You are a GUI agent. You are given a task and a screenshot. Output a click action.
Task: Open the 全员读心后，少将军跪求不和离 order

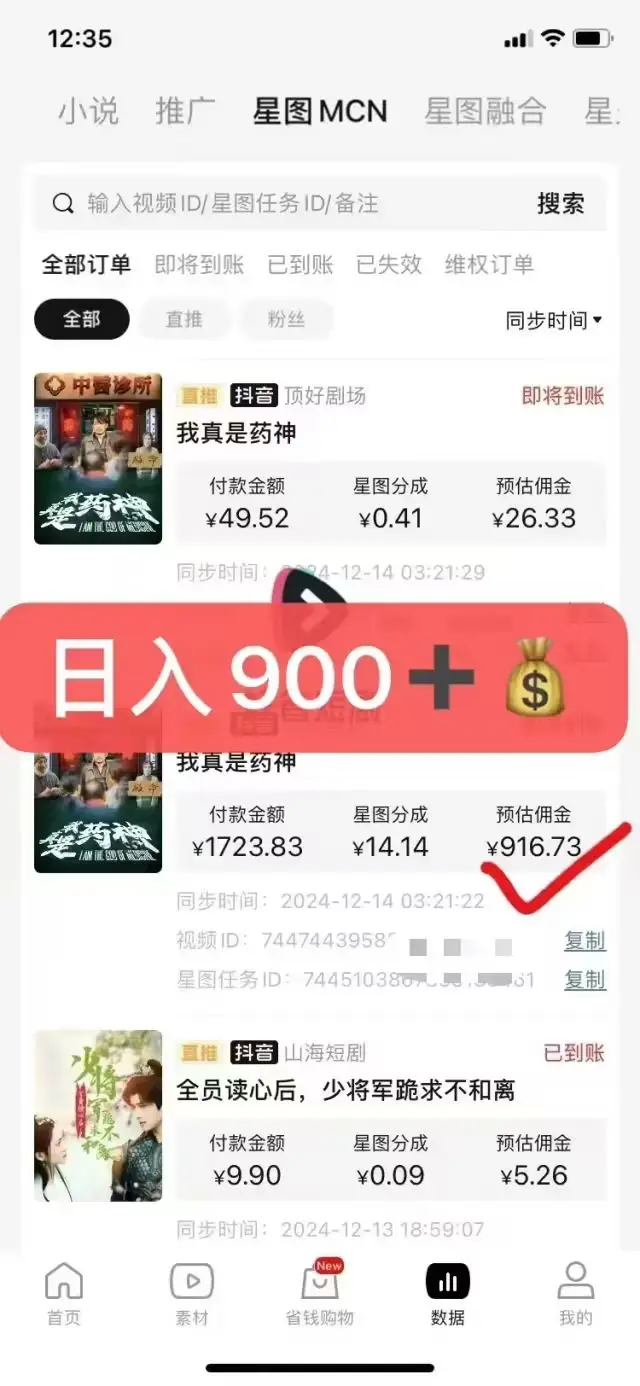(x=346, y=1089)
